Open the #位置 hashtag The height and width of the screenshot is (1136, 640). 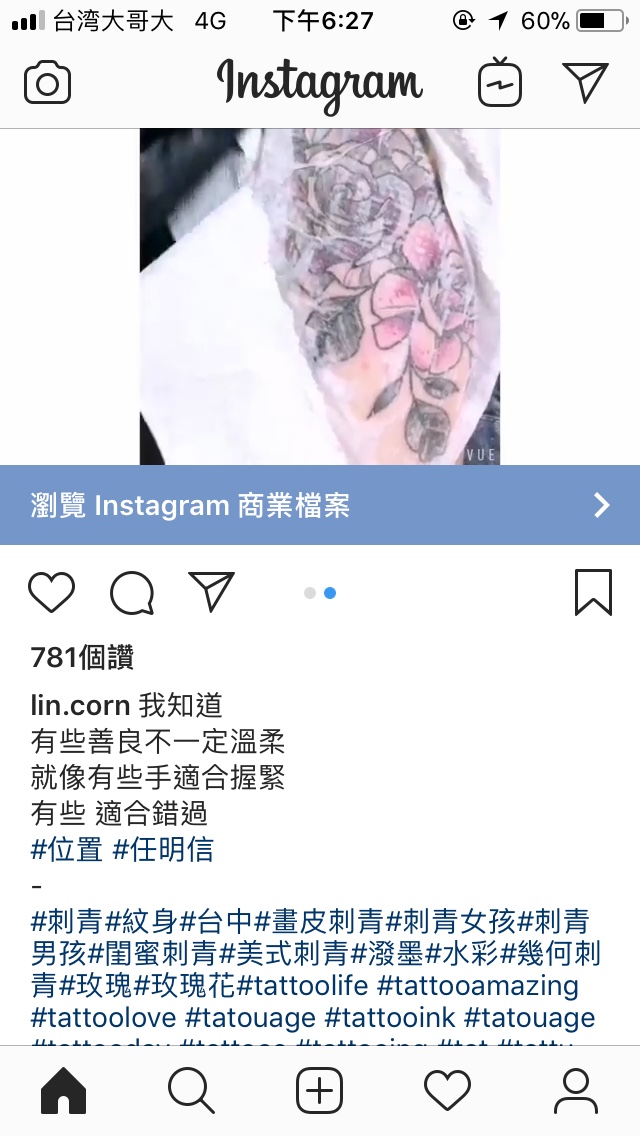coord(67,850)
